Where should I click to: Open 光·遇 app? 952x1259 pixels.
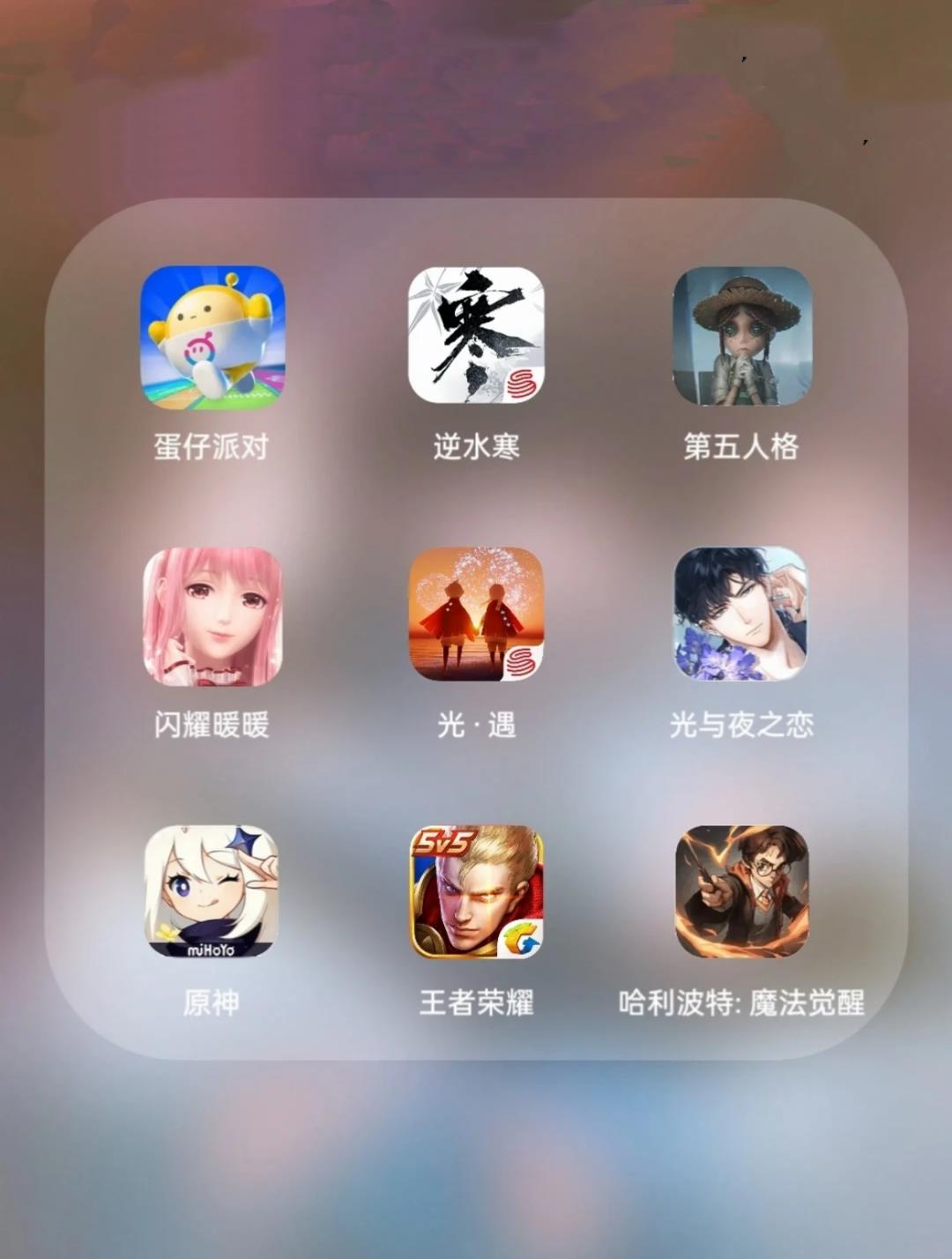click(476, 615)
